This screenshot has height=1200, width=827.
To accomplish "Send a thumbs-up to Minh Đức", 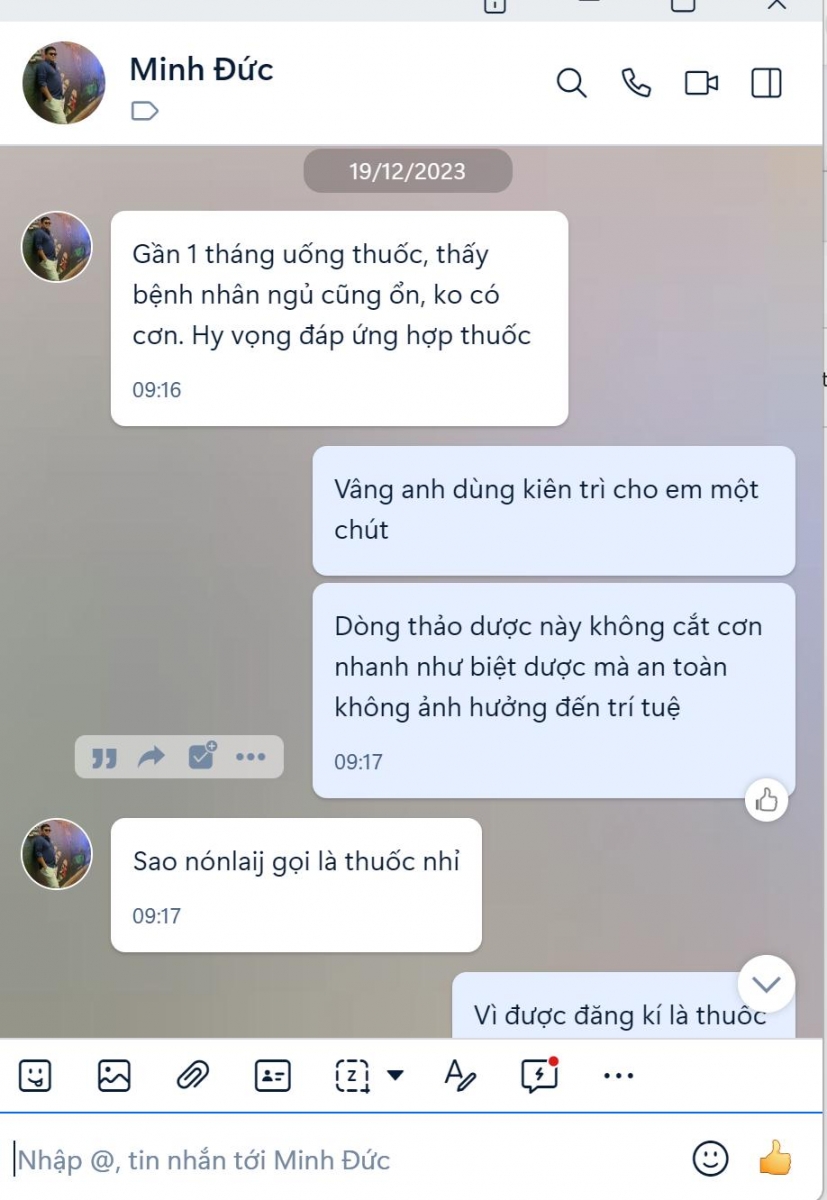I will click(775, 1159).
